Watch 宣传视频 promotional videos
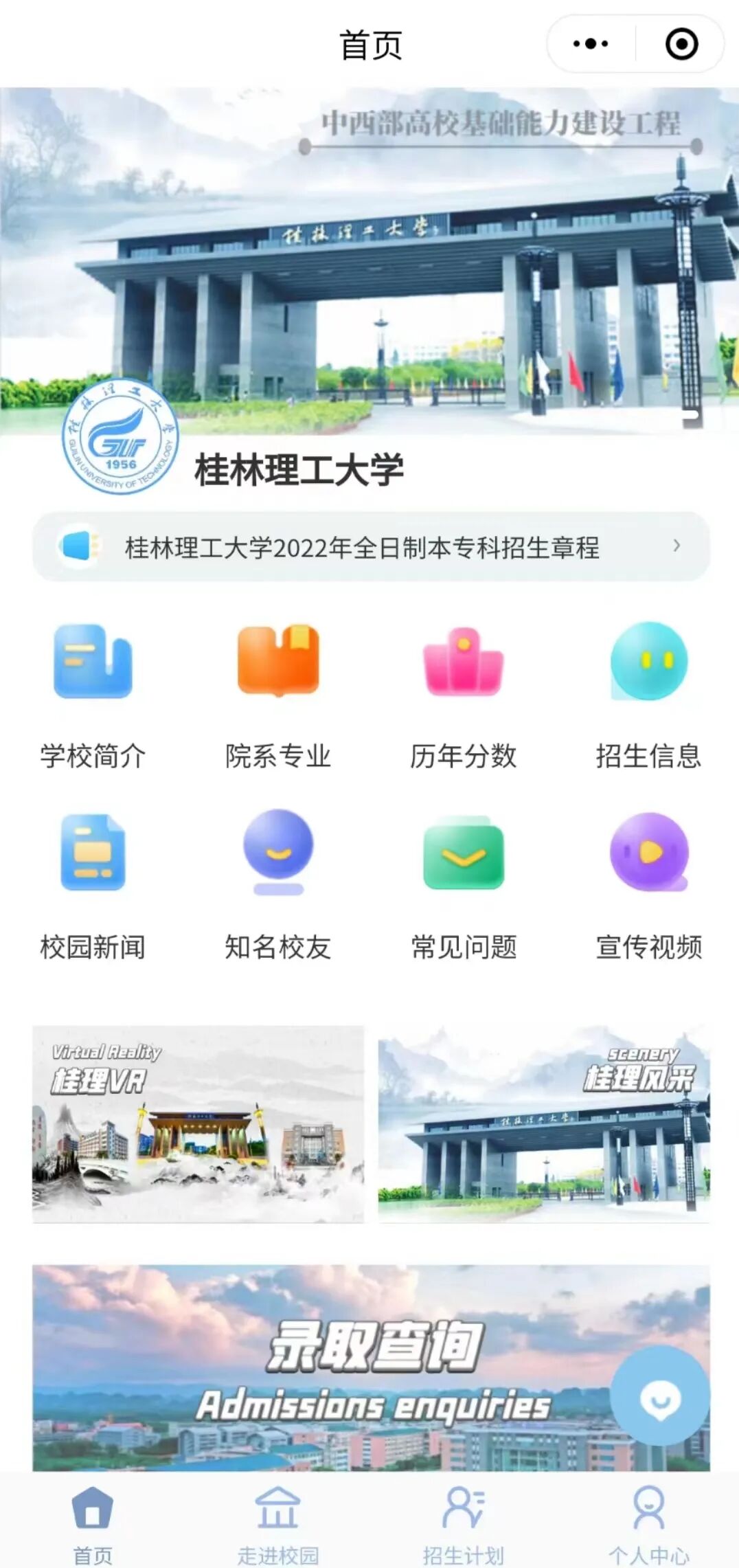Image resolution: width=739 pixels, height=1568 pixels. (649, 886)
